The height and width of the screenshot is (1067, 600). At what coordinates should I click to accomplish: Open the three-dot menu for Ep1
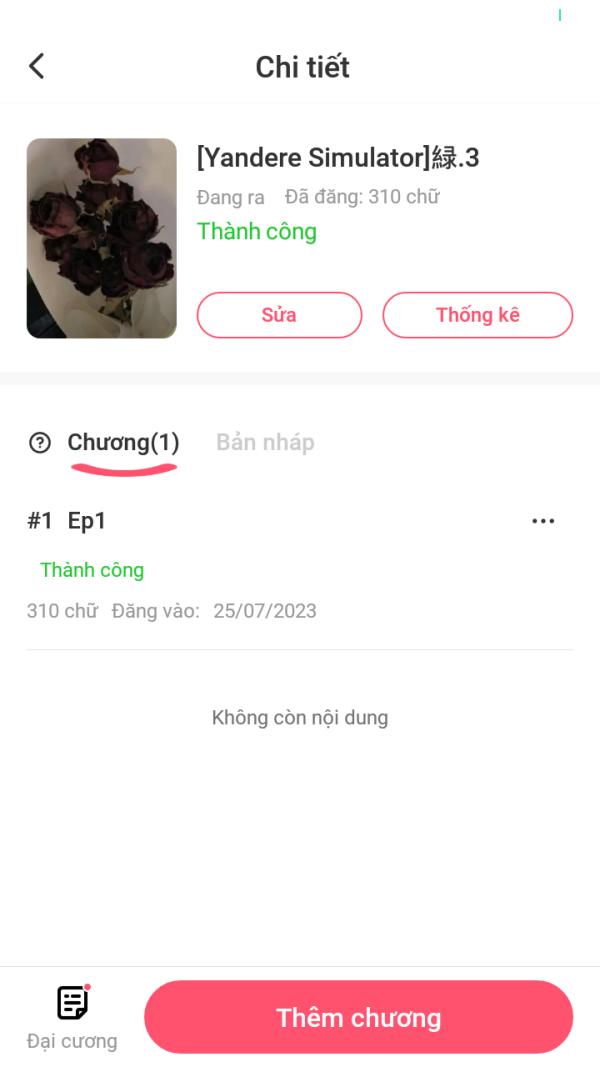(543, 521)
